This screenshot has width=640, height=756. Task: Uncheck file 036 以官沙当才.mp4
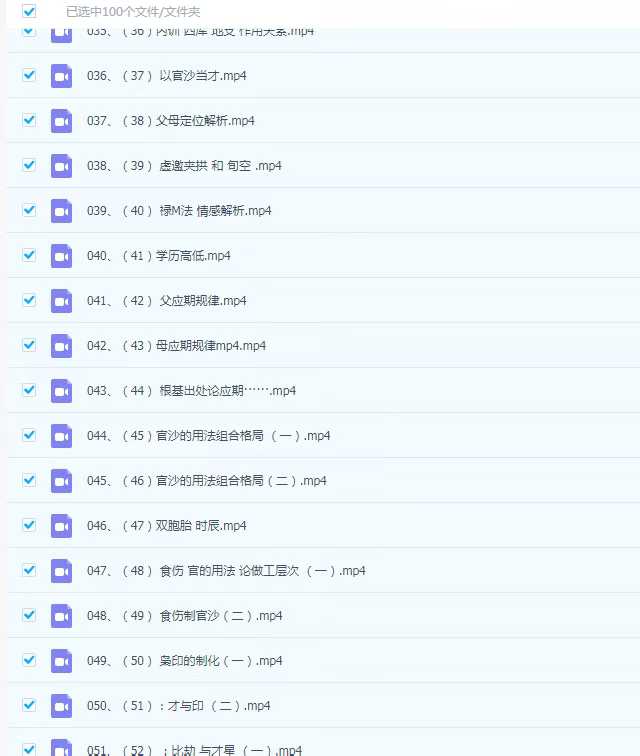click(x=29, y=75)
